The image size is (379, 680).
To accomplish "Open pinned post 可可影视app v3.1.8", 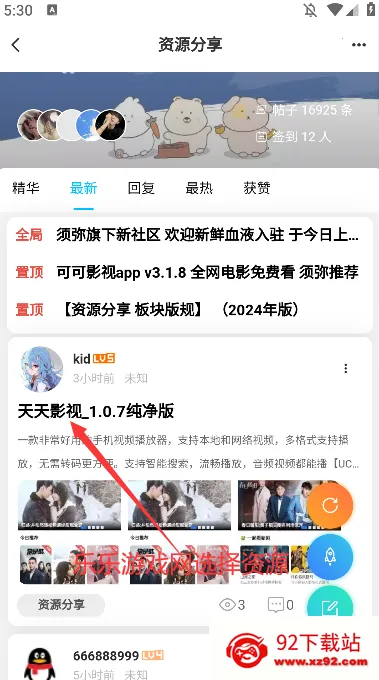I will (190, 272).
